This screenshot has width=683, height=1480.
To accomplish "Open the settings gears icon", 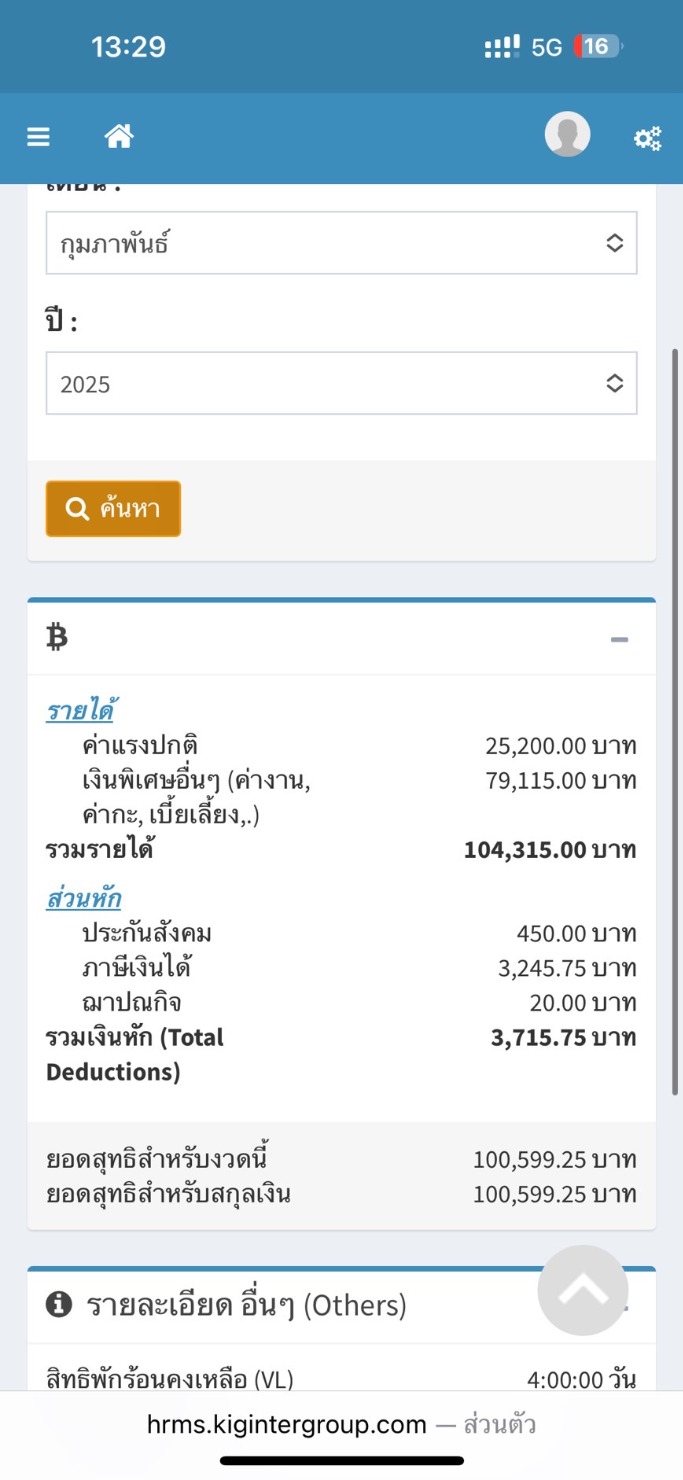I will click(x=647, y=139).
